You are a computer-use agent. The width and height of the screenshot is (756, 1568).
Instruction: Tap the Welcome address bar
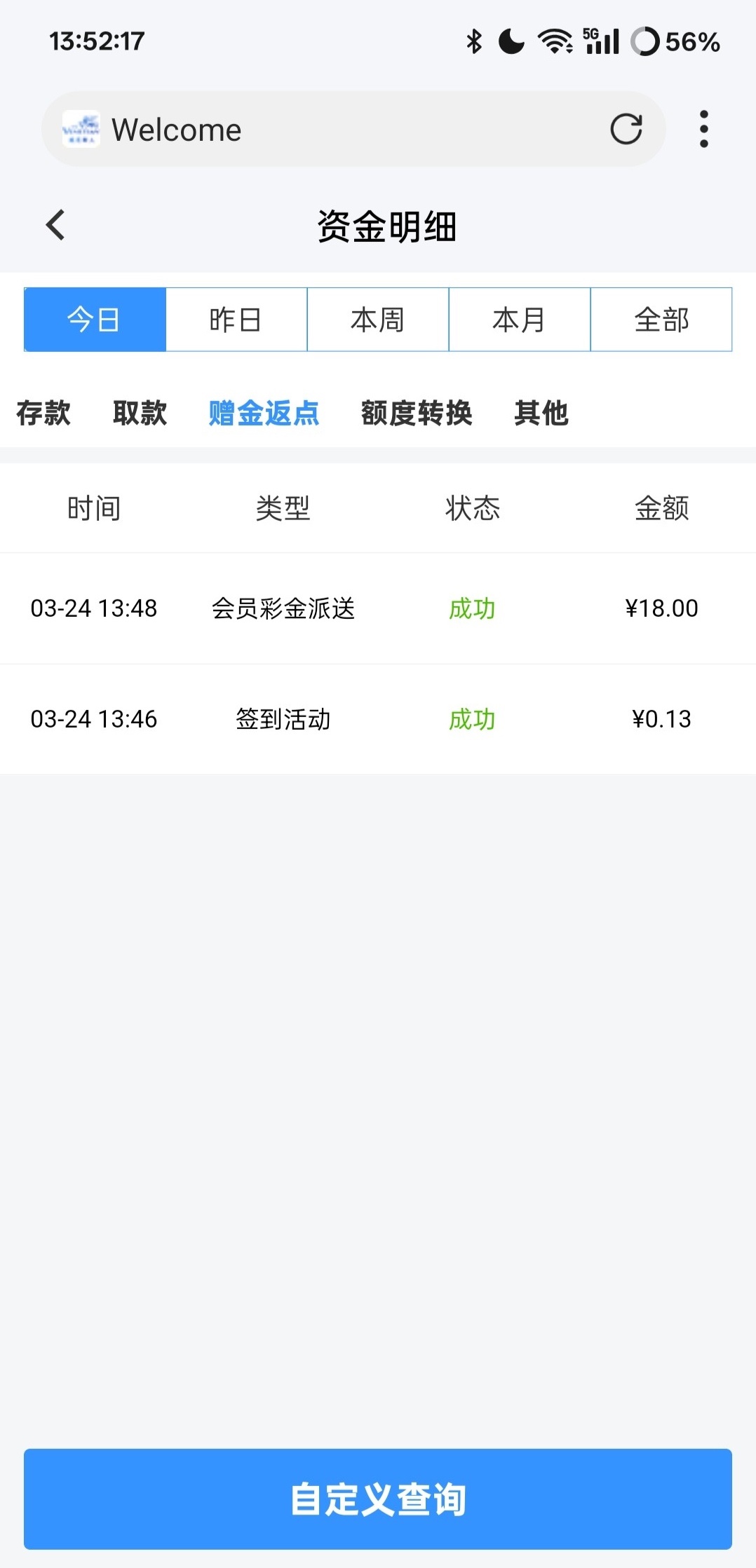pos(337,130)
